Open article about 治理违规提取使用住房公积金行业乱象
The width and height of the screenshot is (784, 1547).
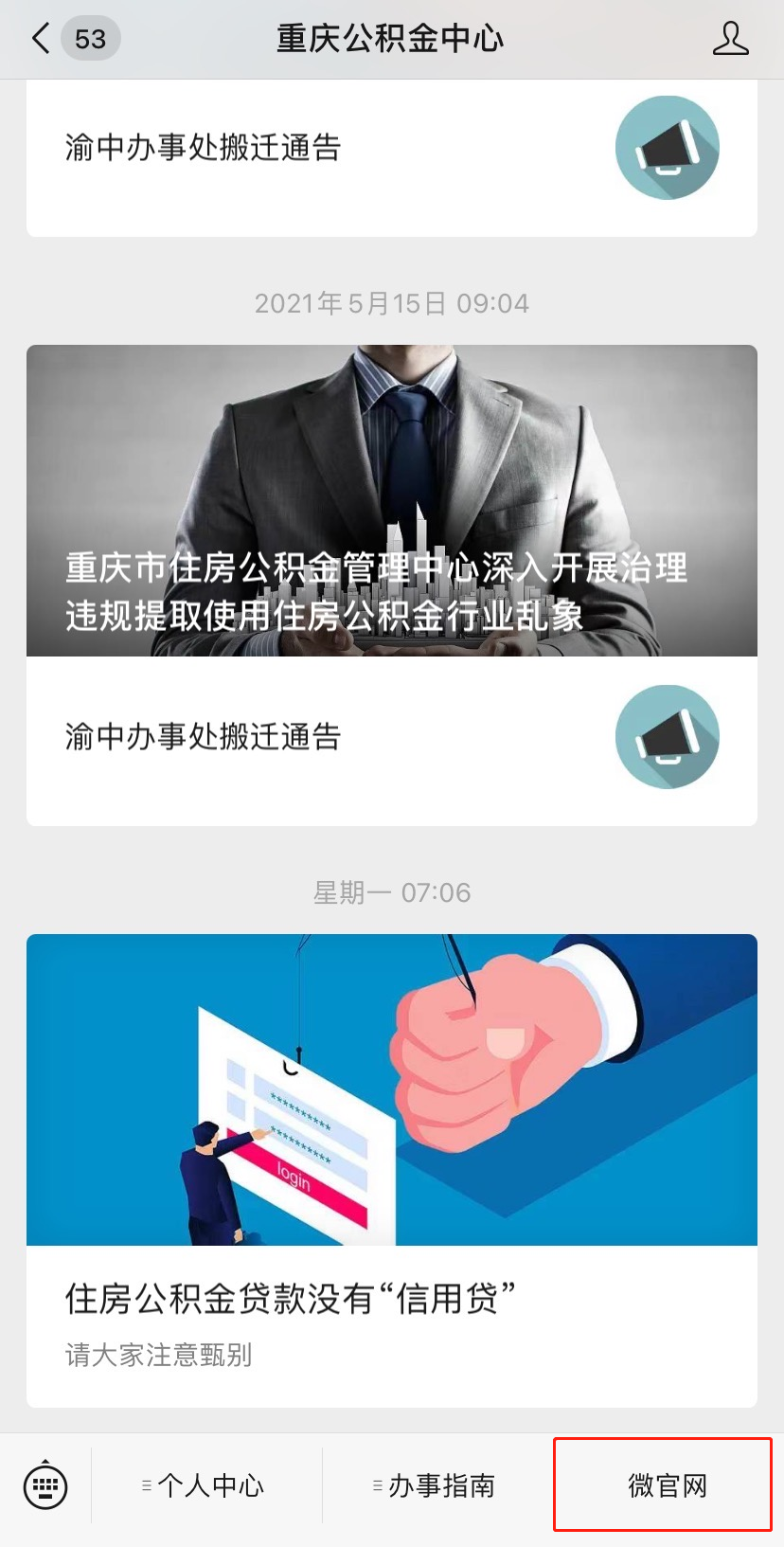click(x=392, y=500)
